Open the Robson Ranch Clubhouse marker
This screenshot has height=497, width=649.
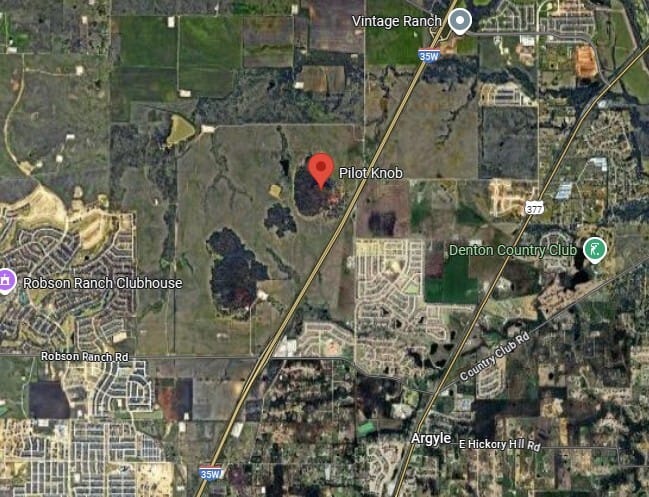8,282
